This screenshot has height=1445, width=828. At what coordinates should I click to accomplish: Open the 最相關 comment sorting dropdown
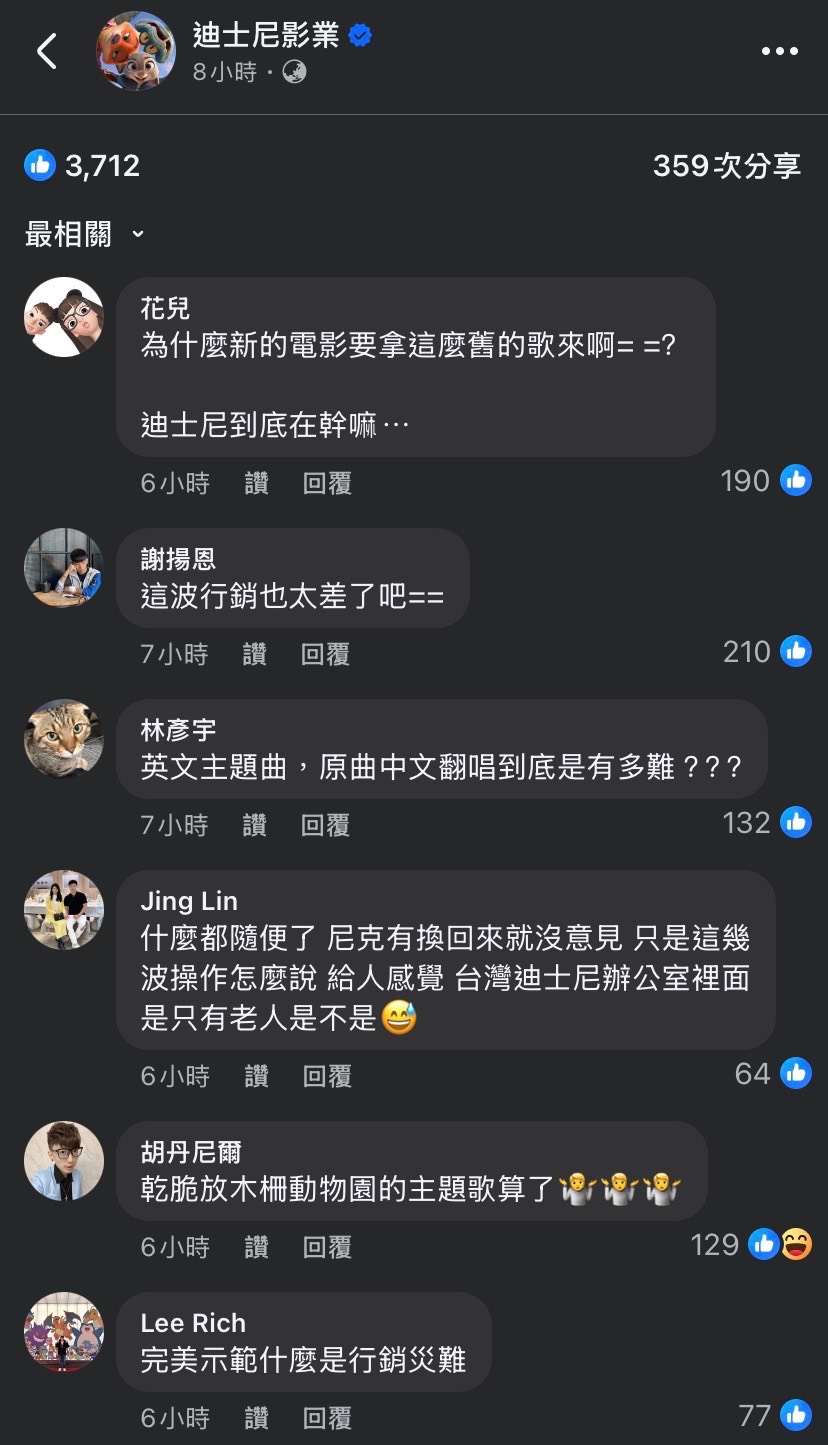point(85,235)
